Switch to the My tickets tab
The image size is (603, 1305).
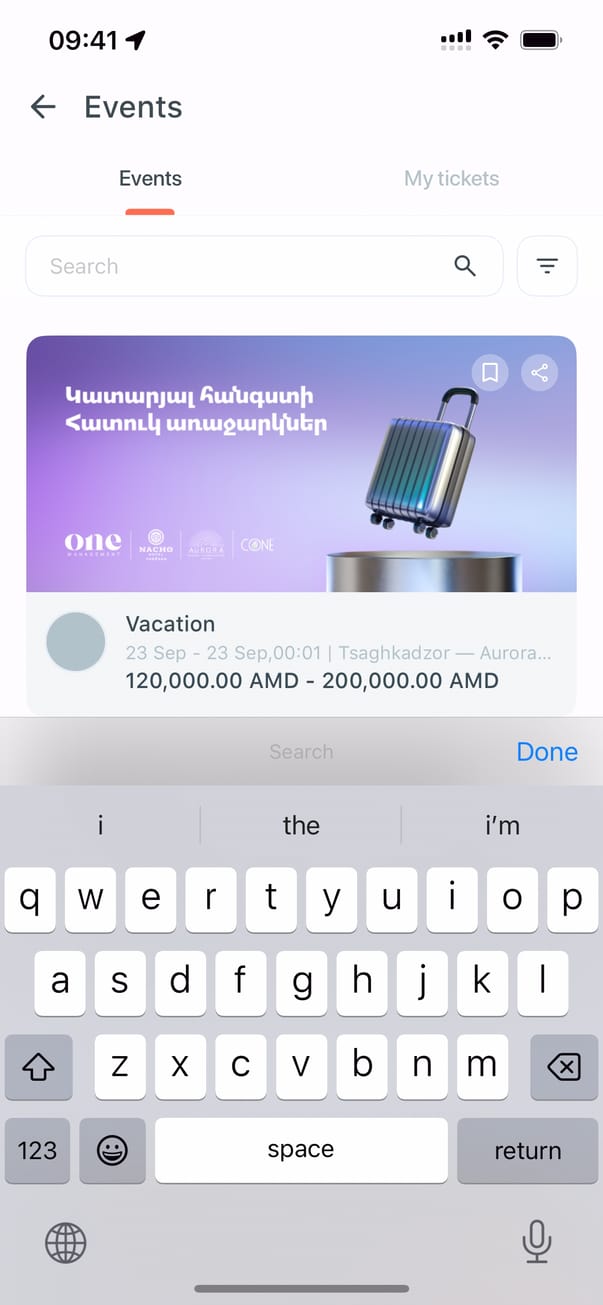point(451,179)
